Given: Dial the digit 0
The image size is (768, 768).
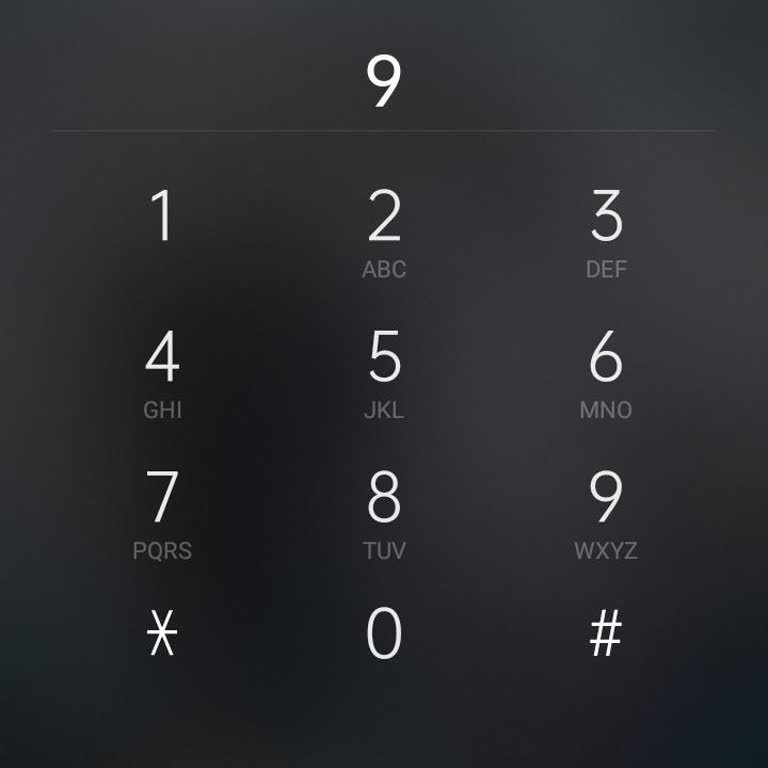Looking at the screenshot, I should point(384,634).
